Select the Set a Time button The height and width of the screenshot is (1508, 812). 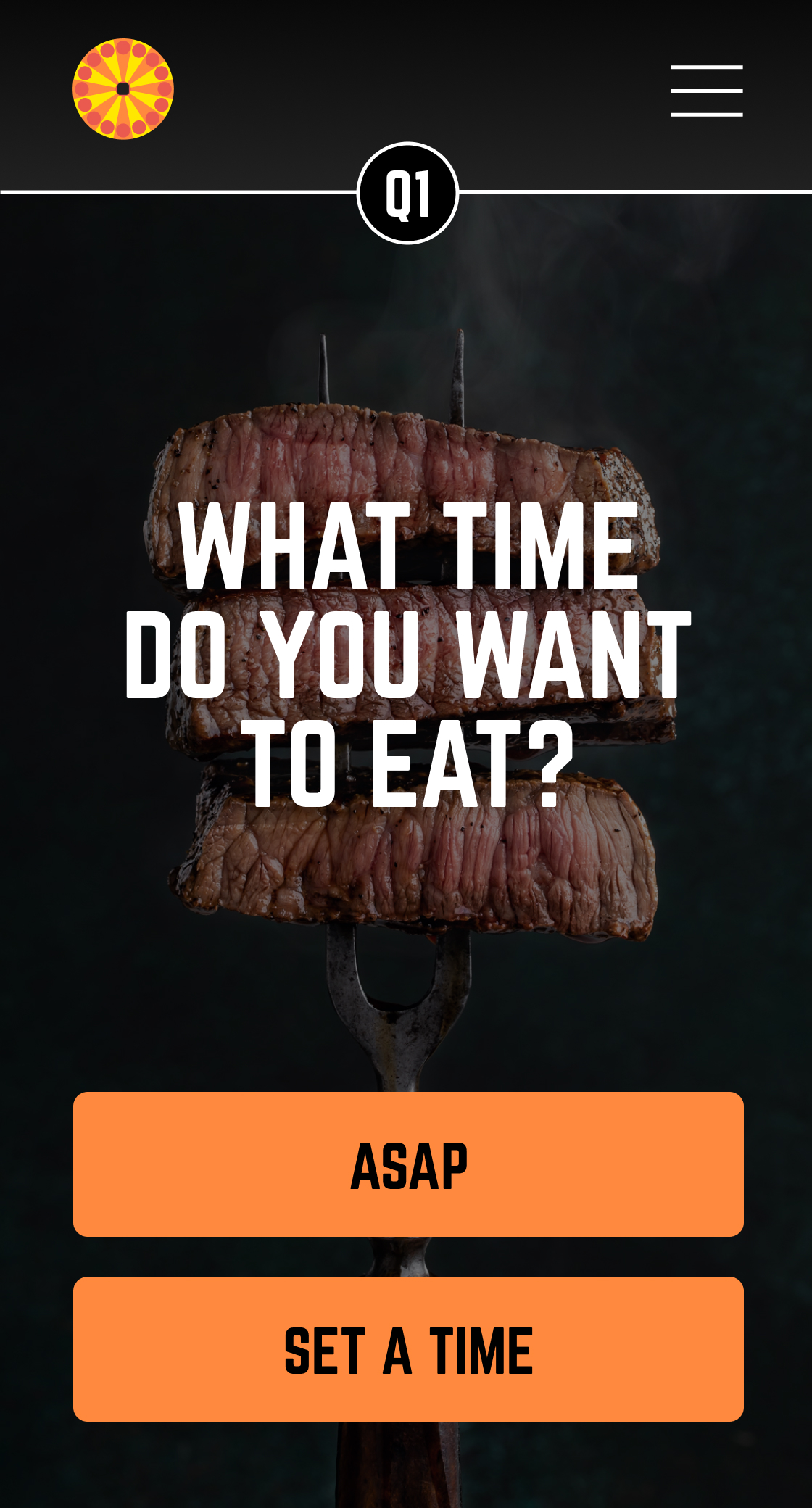pyautogui.click(x=408, y=1348)
